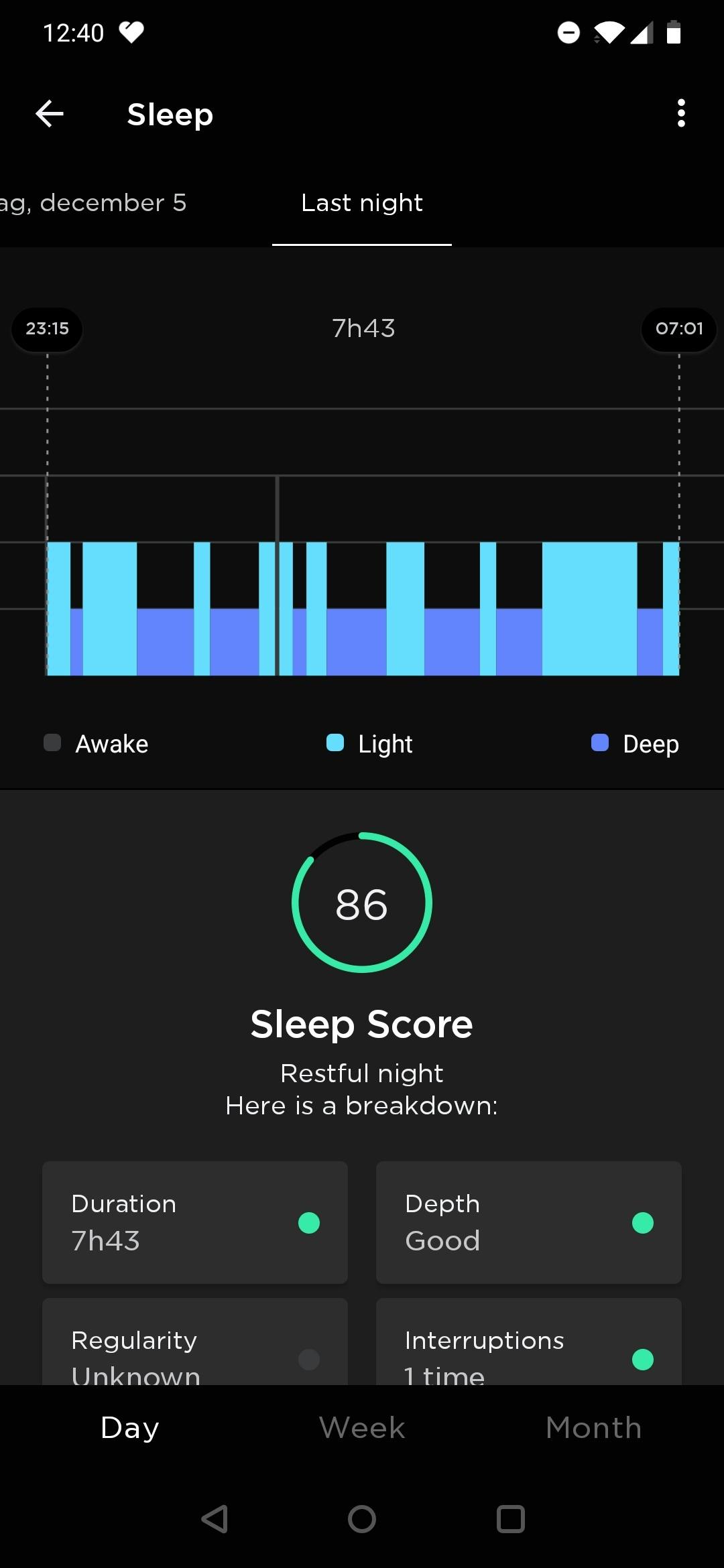
Task: Open the three-dot overflow menu
Action: click(681, 114)
